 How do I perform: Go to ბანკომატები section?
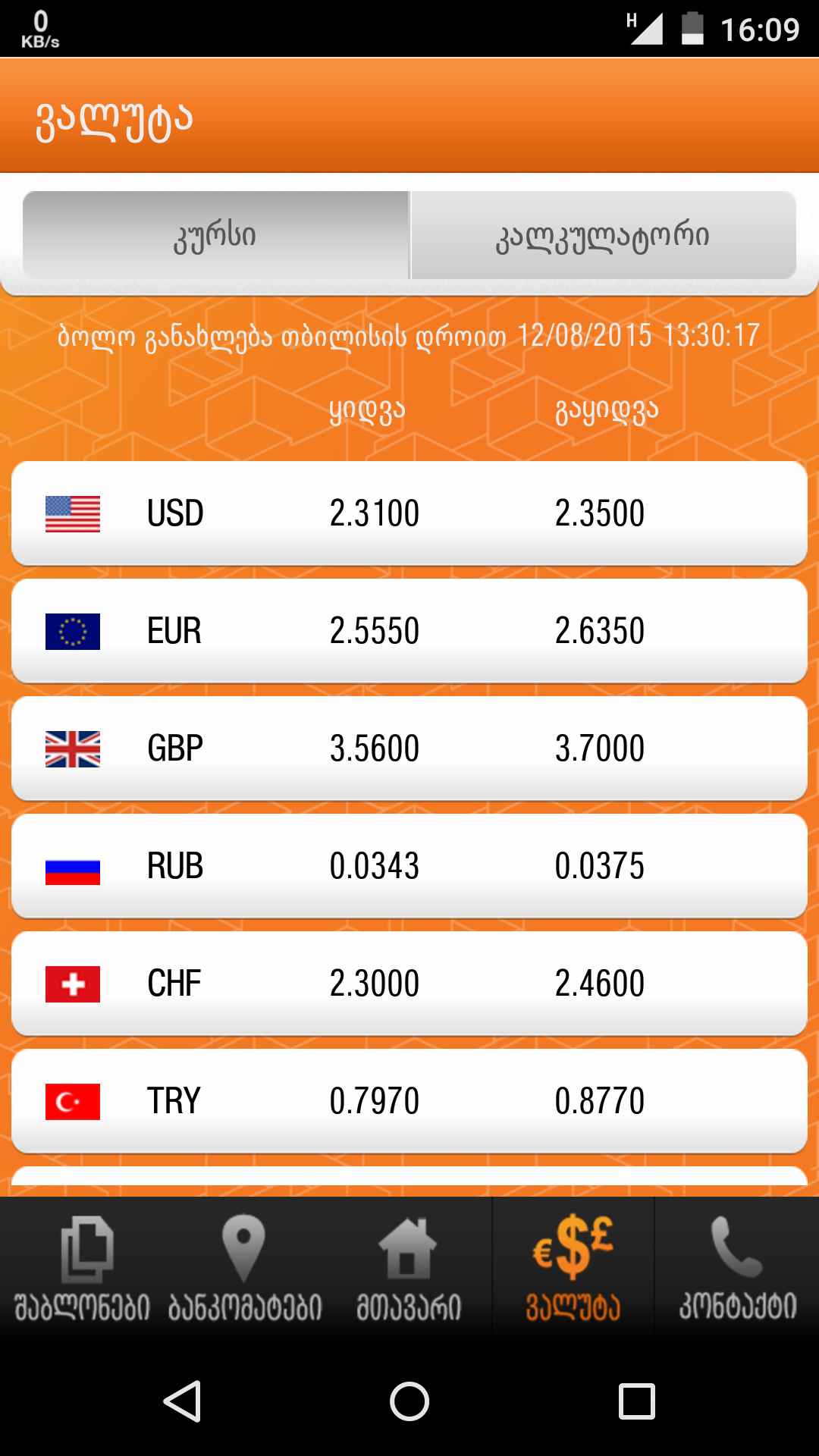[244, 1266]
